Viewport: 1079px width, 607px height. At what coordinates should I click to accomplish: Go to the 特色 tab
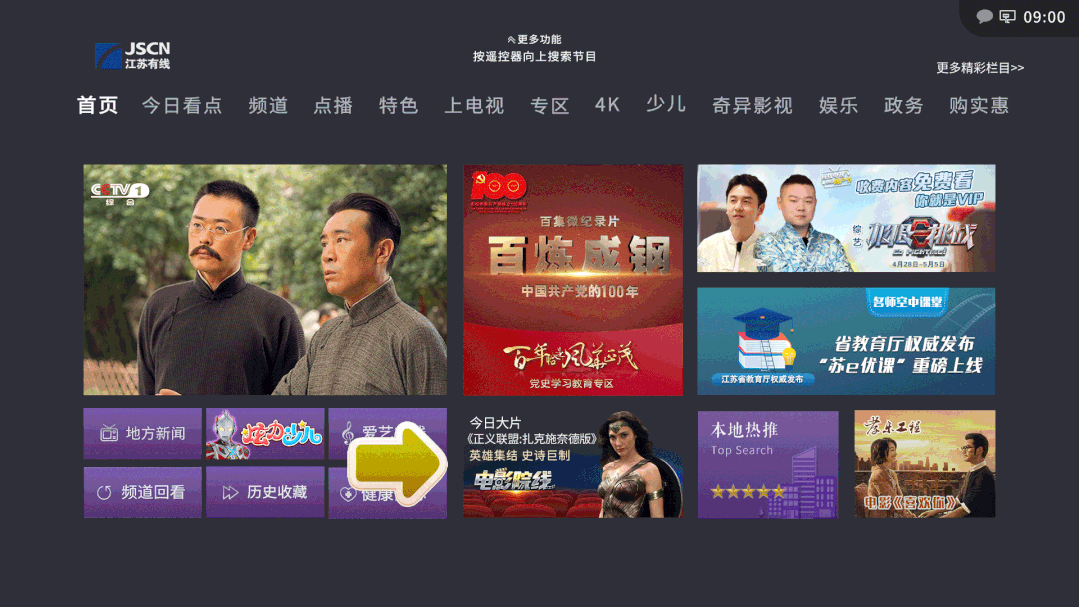click(398, 105)
